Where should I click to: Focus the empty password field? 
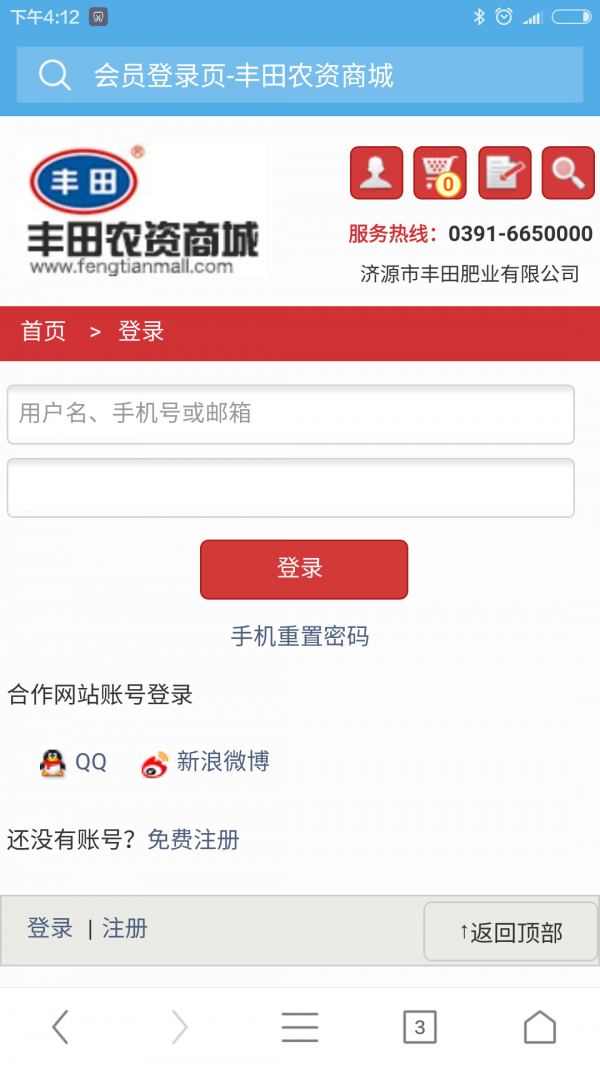pyautogui.click(x=290, y=488)
